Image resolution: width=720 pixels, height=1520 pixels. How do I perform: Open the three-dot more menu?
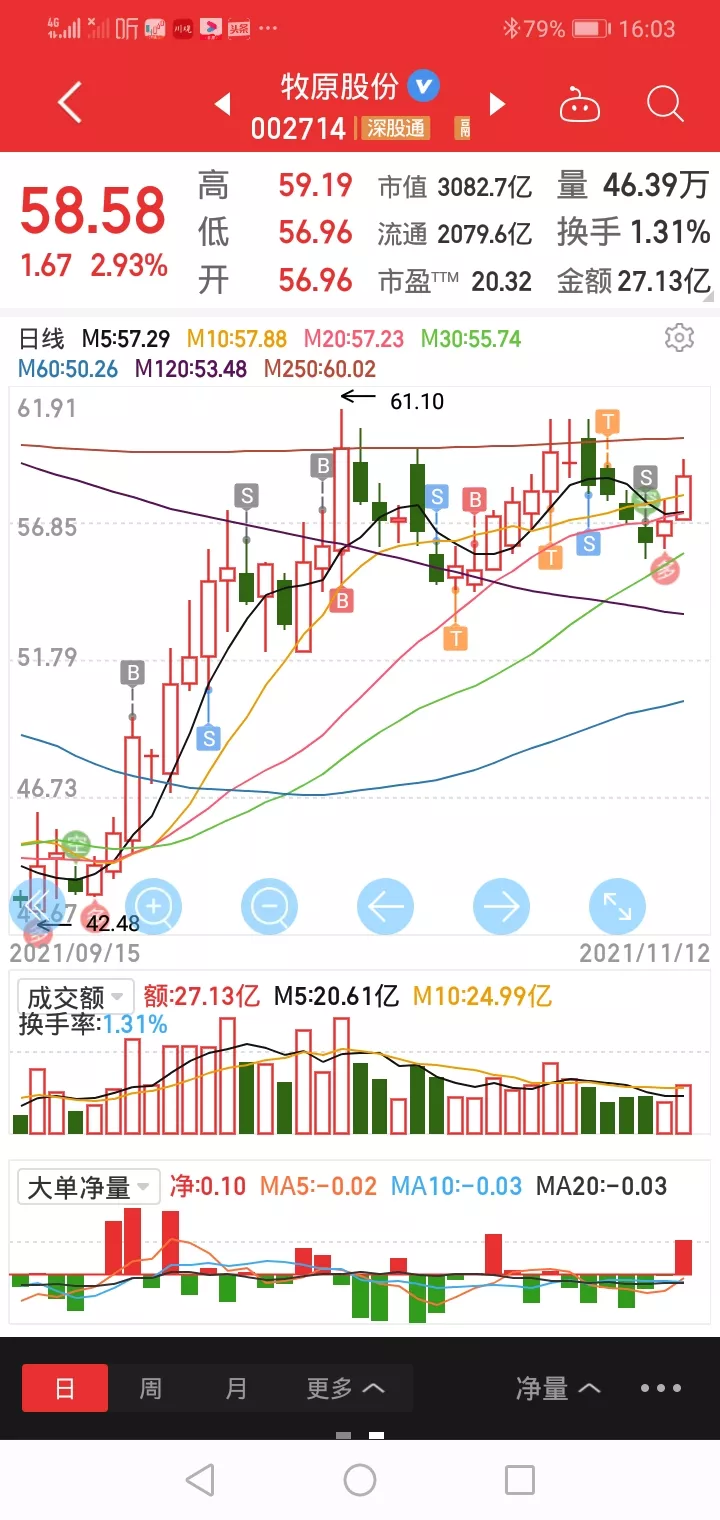tap(661, 1388)
